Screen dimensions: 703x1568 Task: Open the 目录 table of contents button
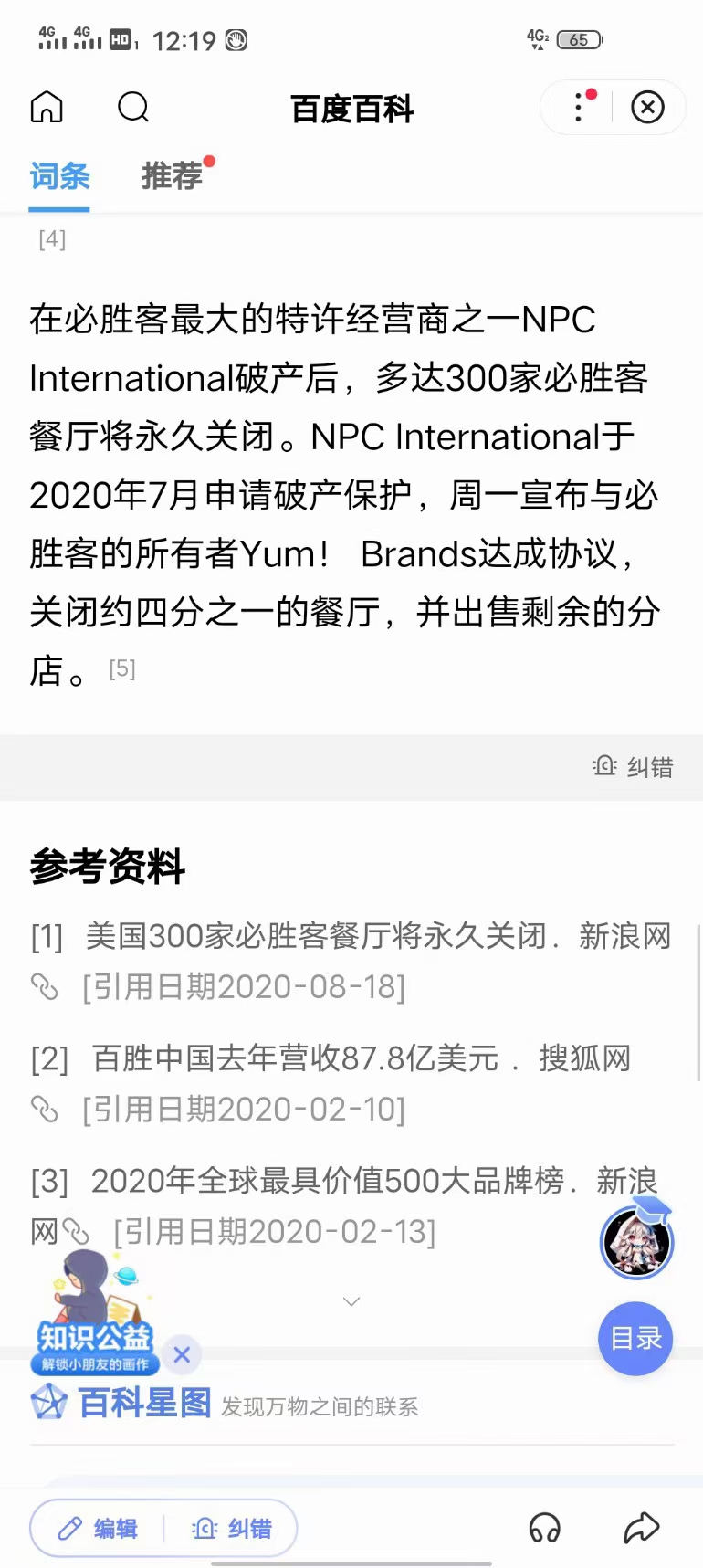pyautogui.click(x=635, y=1339)
